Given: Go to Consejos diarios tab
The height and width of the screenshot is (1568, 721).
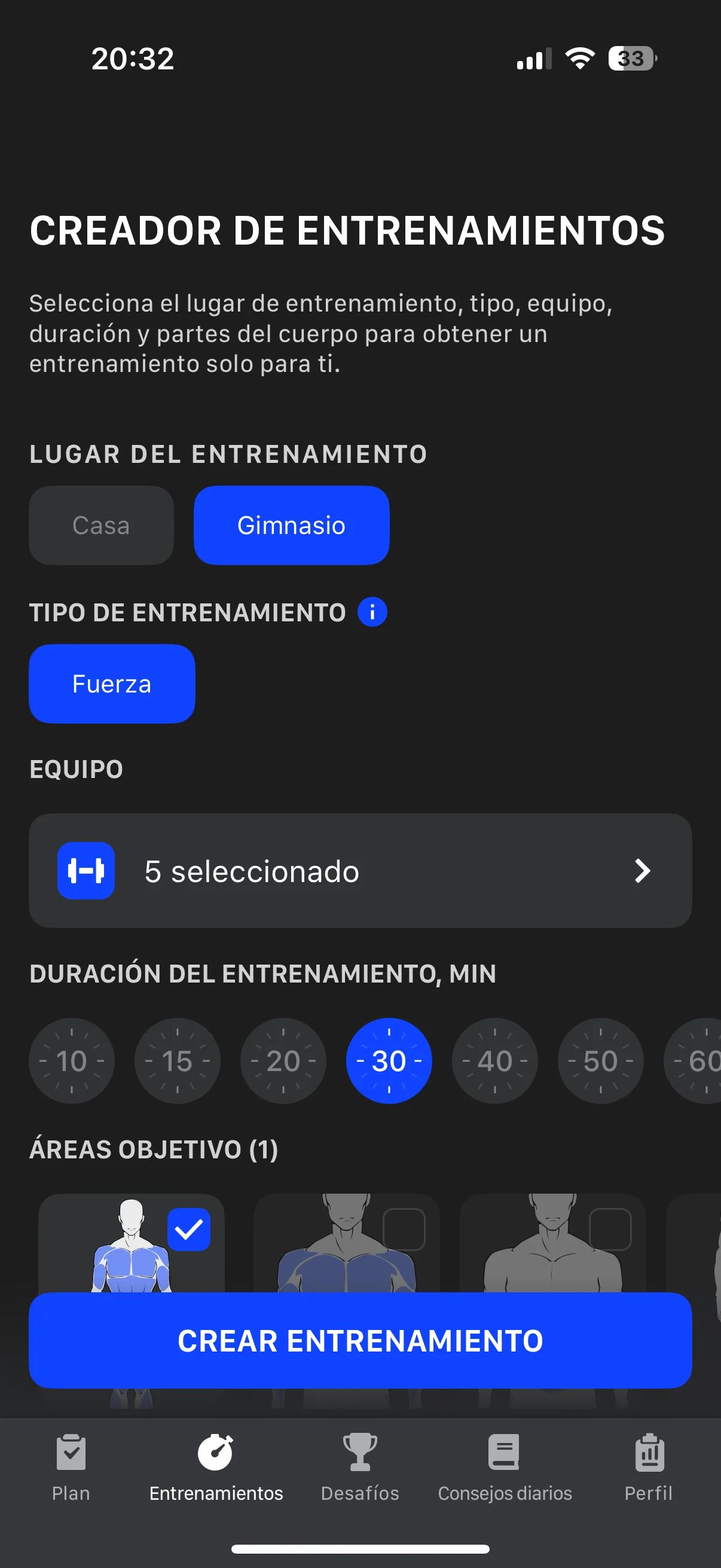Looking at the screenshot, I should click(505, 1468).
